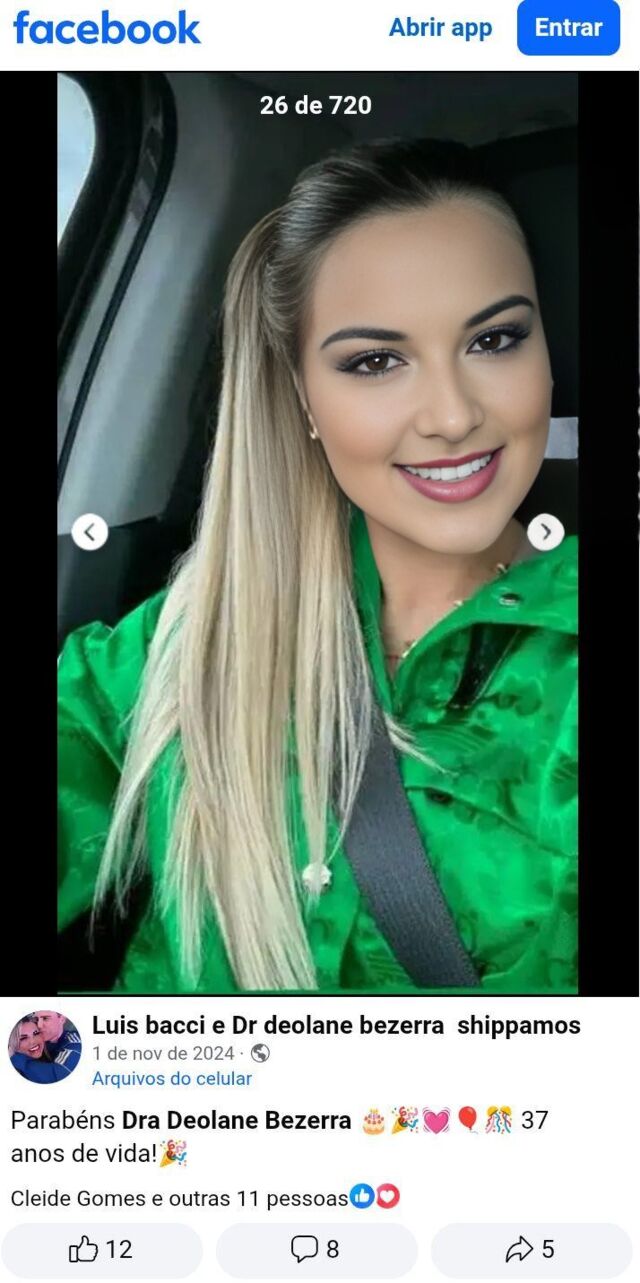View who reacted: Cleide Gomes e outras
The height and width of the screenshot is (1283, 640).
[x=180, y=1197]
